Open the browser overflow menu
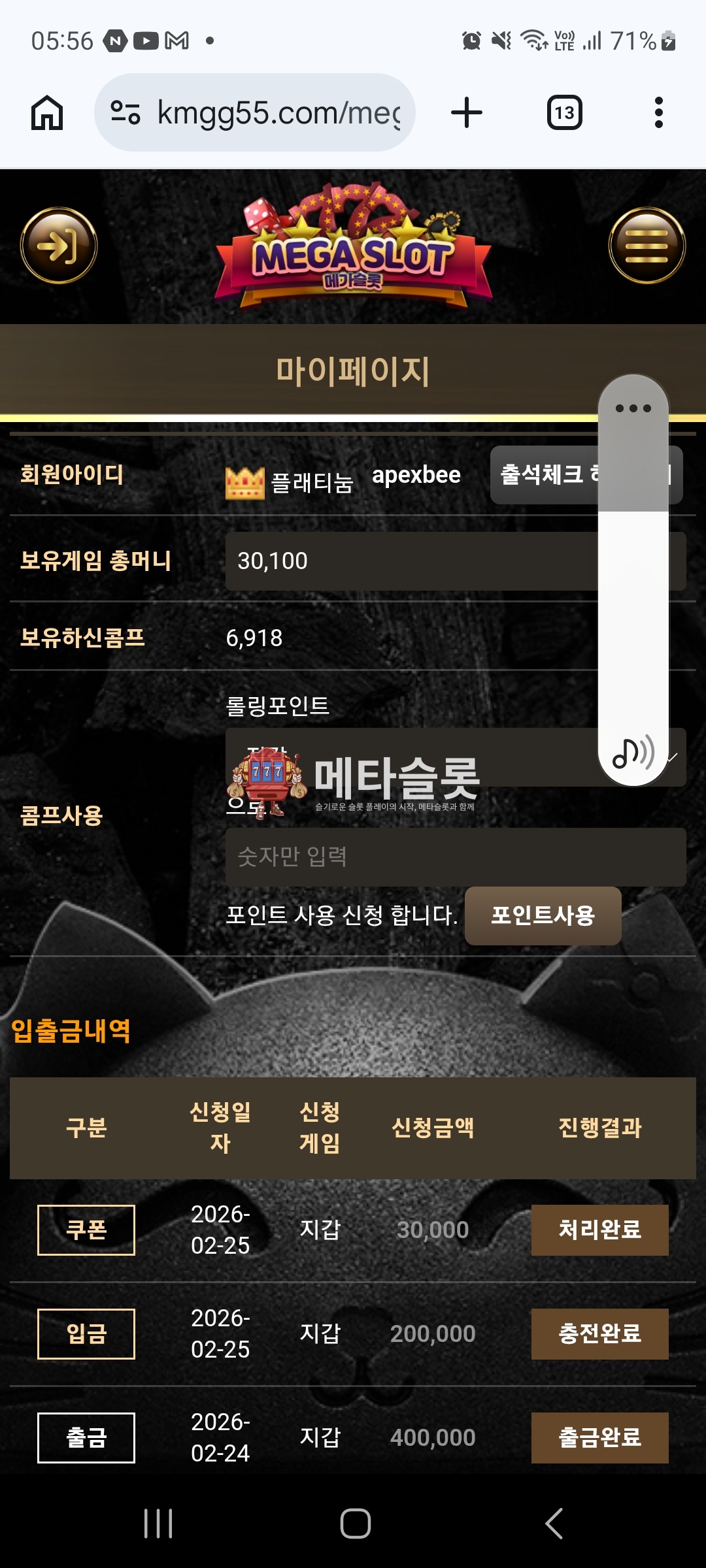Screen dimensions: 706x1568 (x=658, y=113)
